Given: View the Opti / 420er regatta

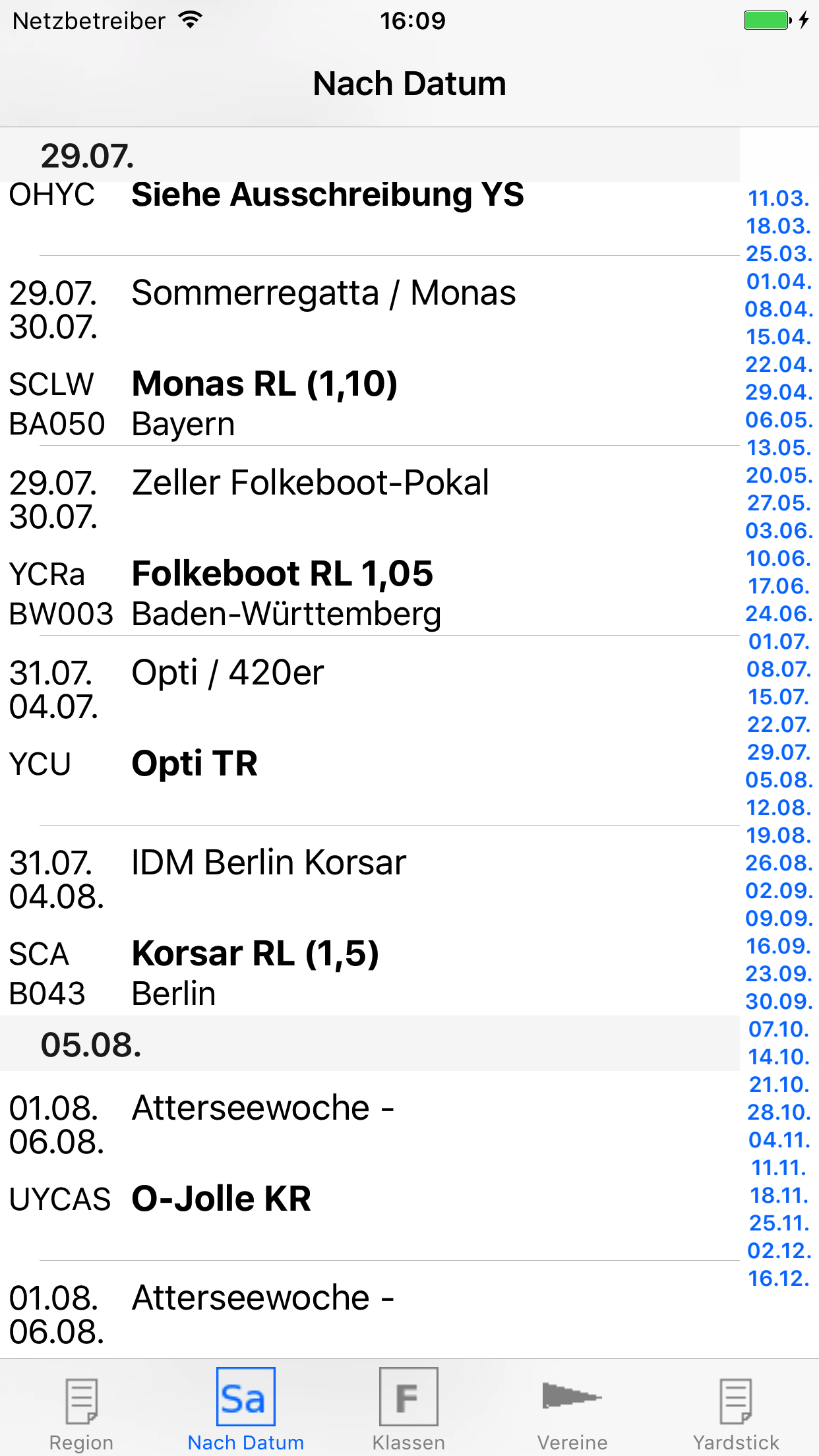Looking at the screenshot, I should 370,731.
